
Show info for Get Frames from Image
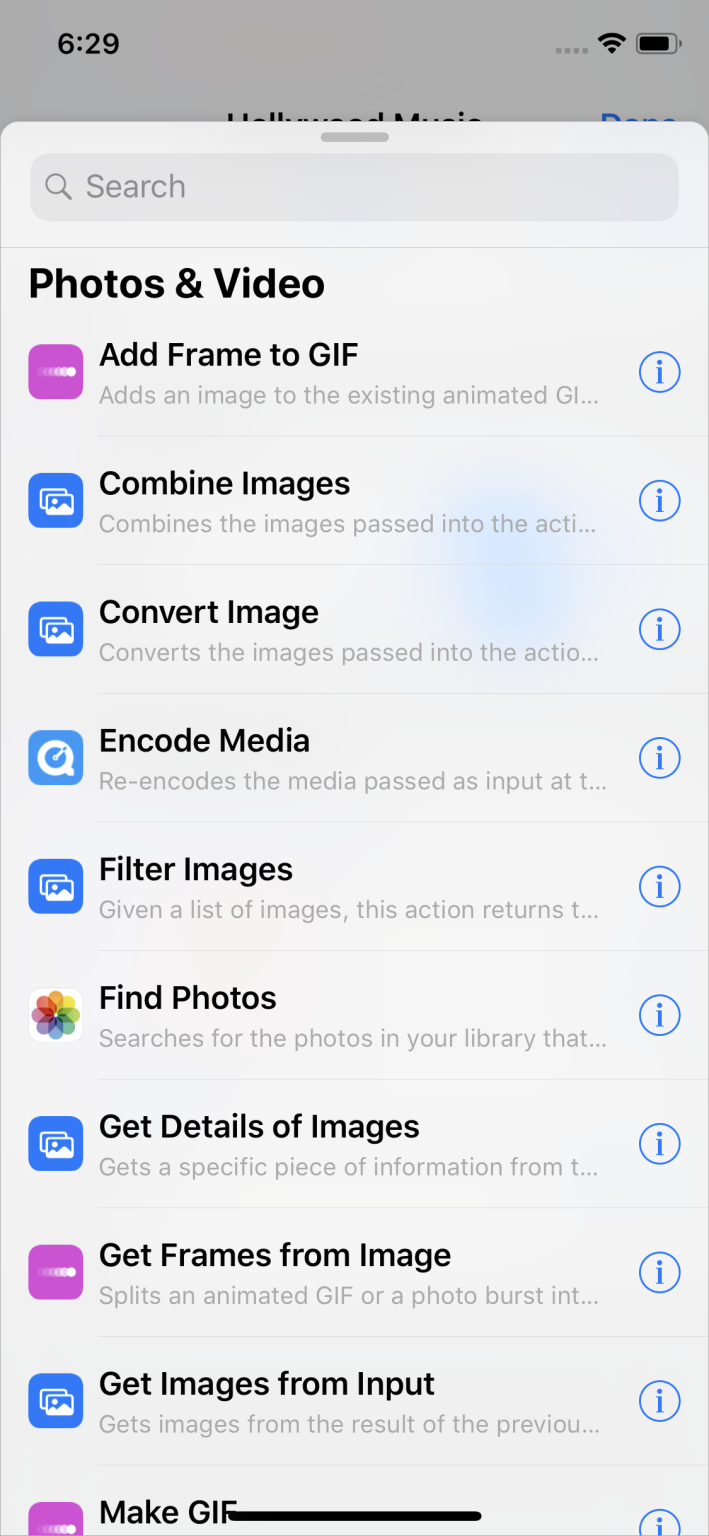659,1273
